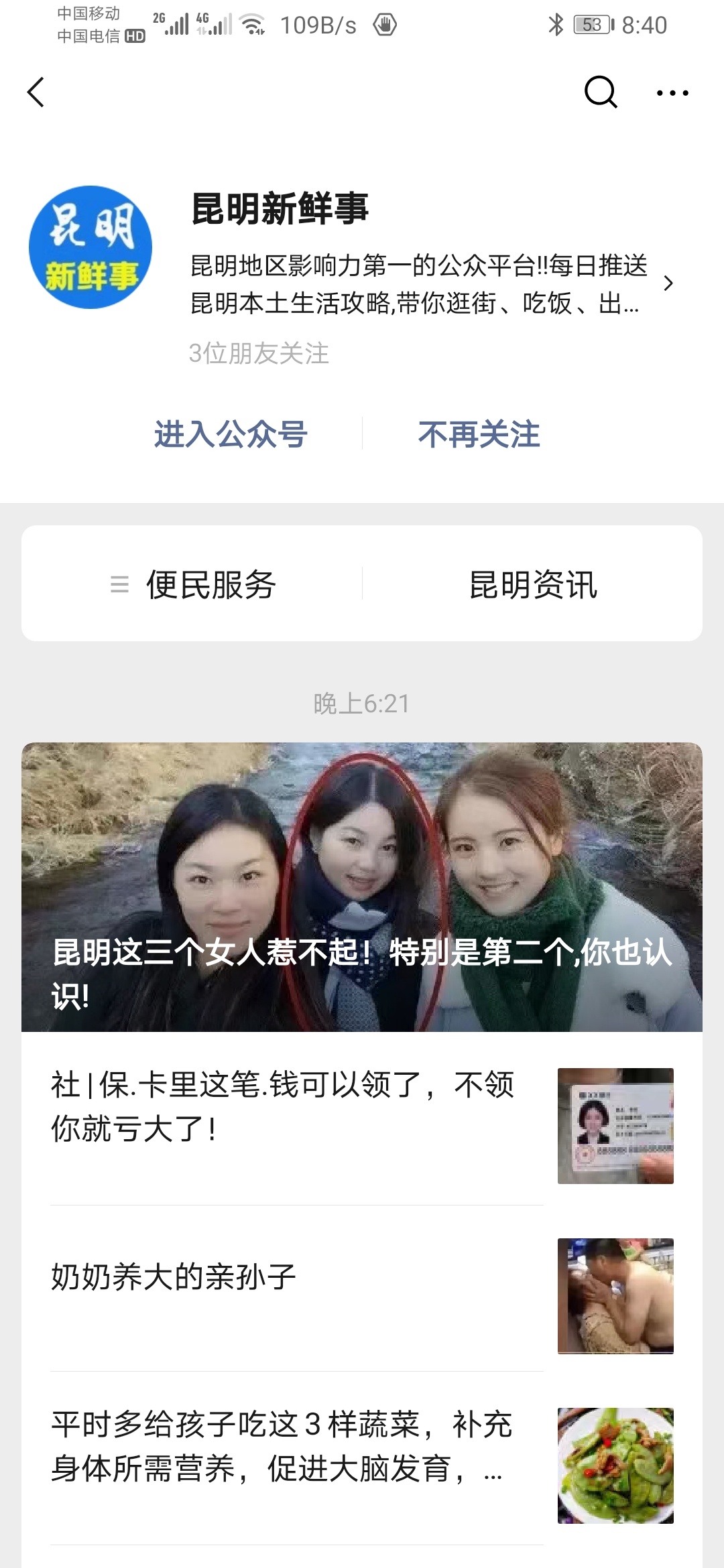The image size is (724, 1568).
Task: Go back using the top-left arrow
Action: tap(36, 92)
